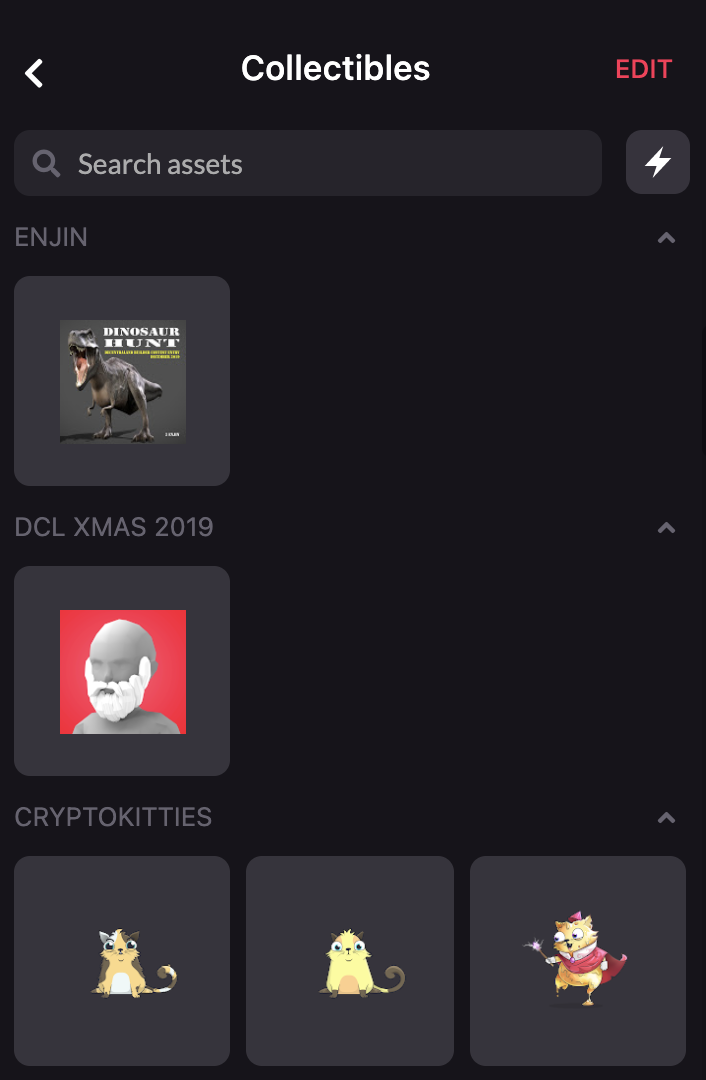The image size is (706, 1080).
Task: Collapse the CRYPTOKITTIES section
Action: [666, 818]
